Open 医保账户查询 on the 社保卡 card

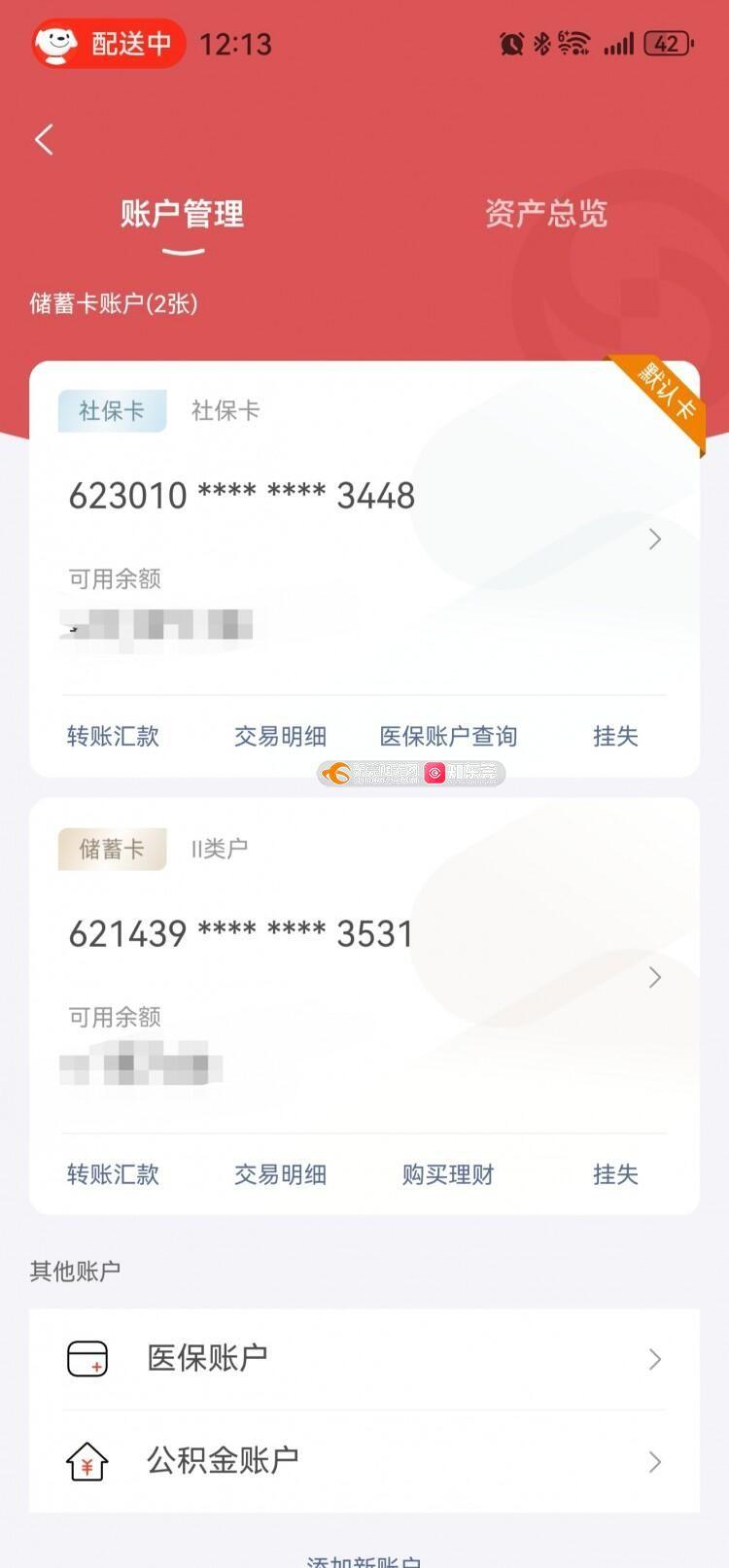coord(448,736)
